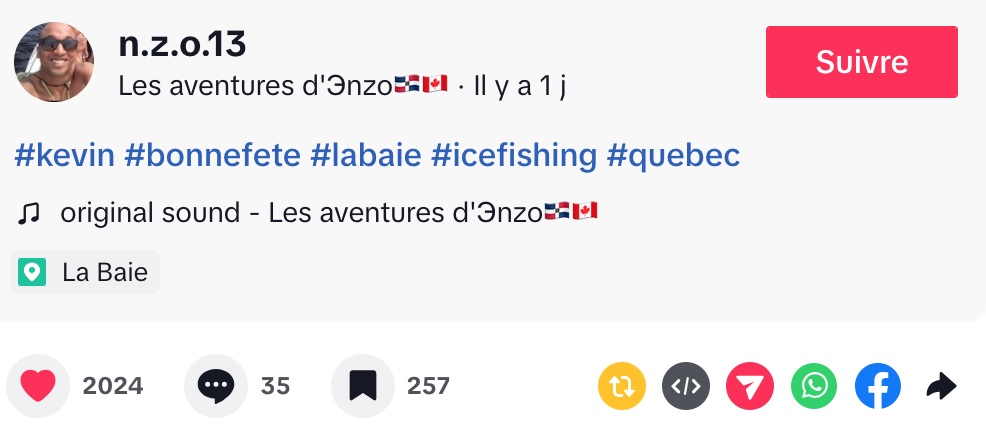Open the n.z.o.13 username link
The image size is (986, 442).
tap(182, 44)
